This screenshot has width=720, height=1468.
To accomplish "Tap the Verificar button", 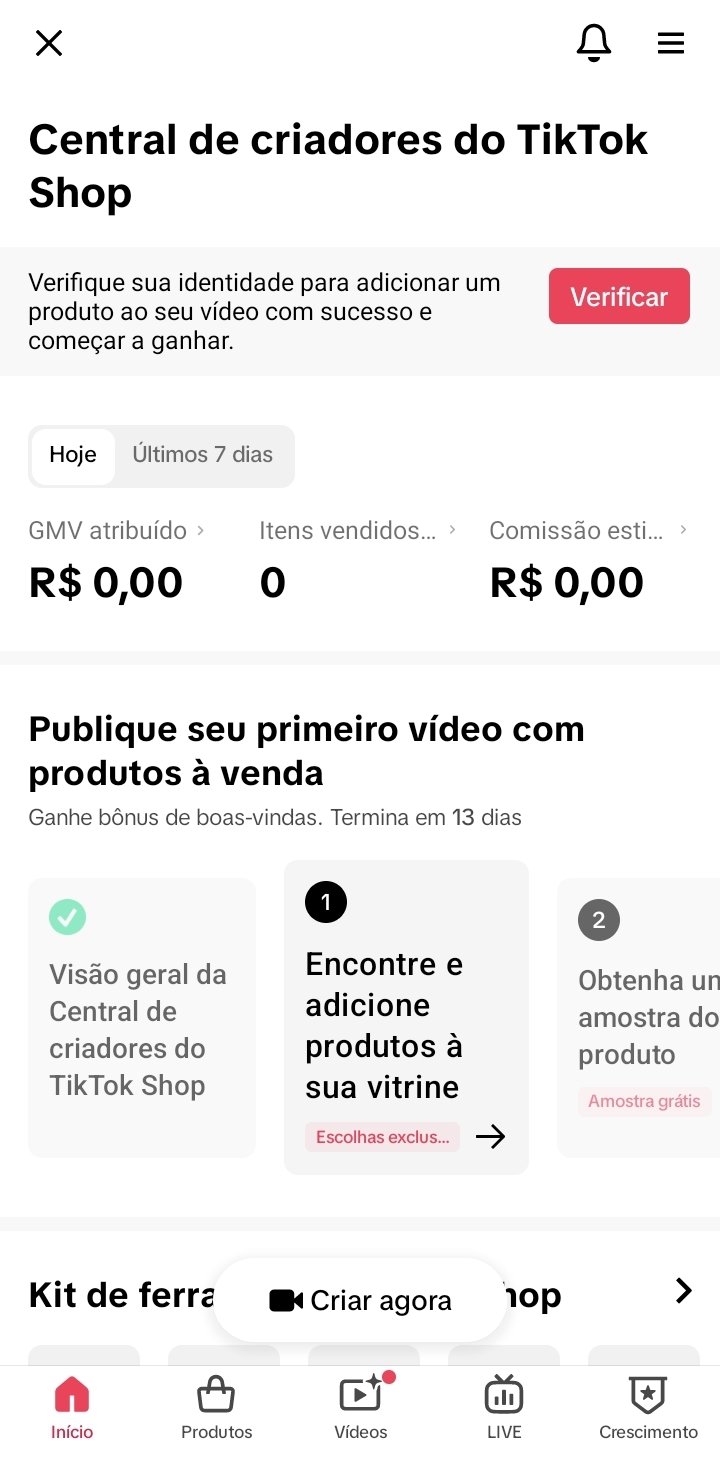I will (619, 296).
